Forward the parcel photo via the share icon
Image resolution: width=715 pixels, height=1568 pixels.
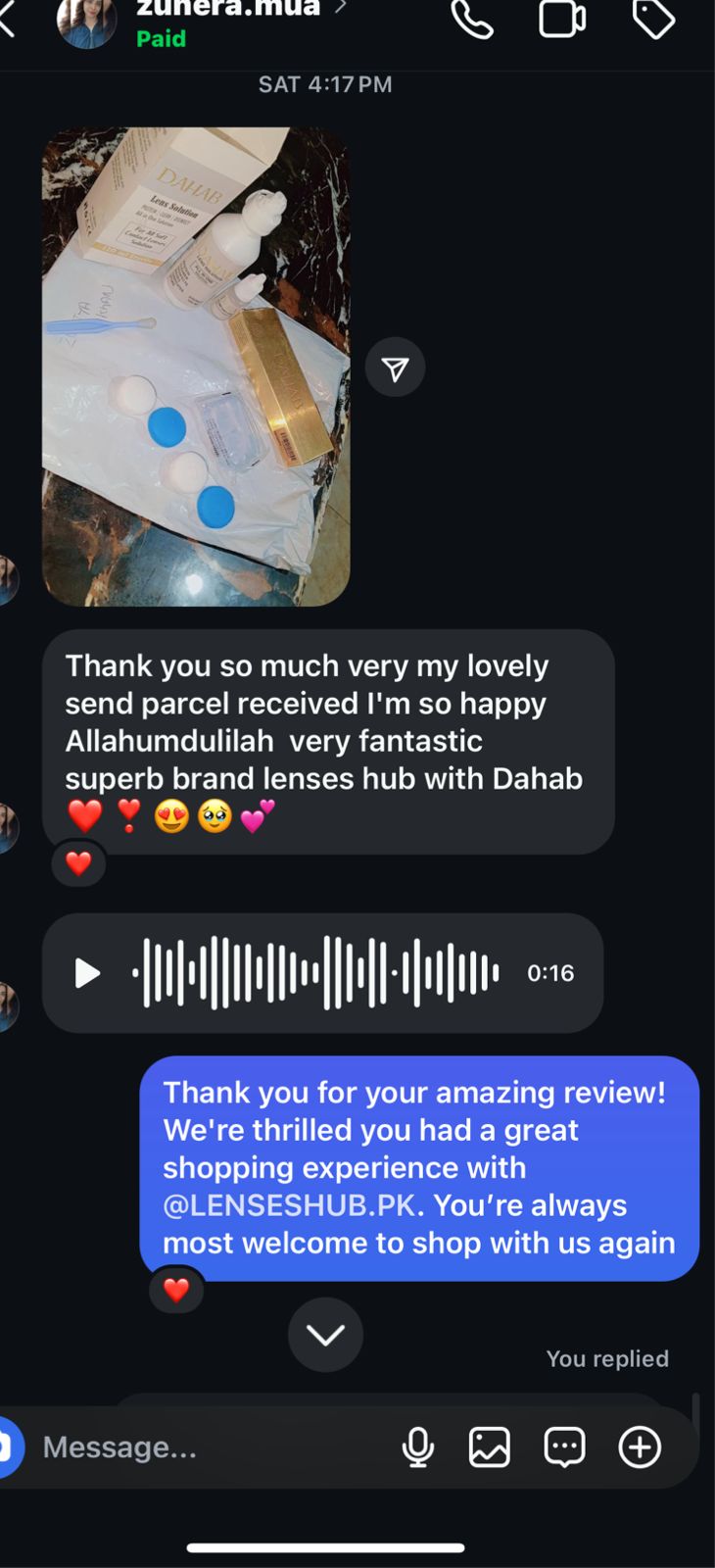pos(395,367)
